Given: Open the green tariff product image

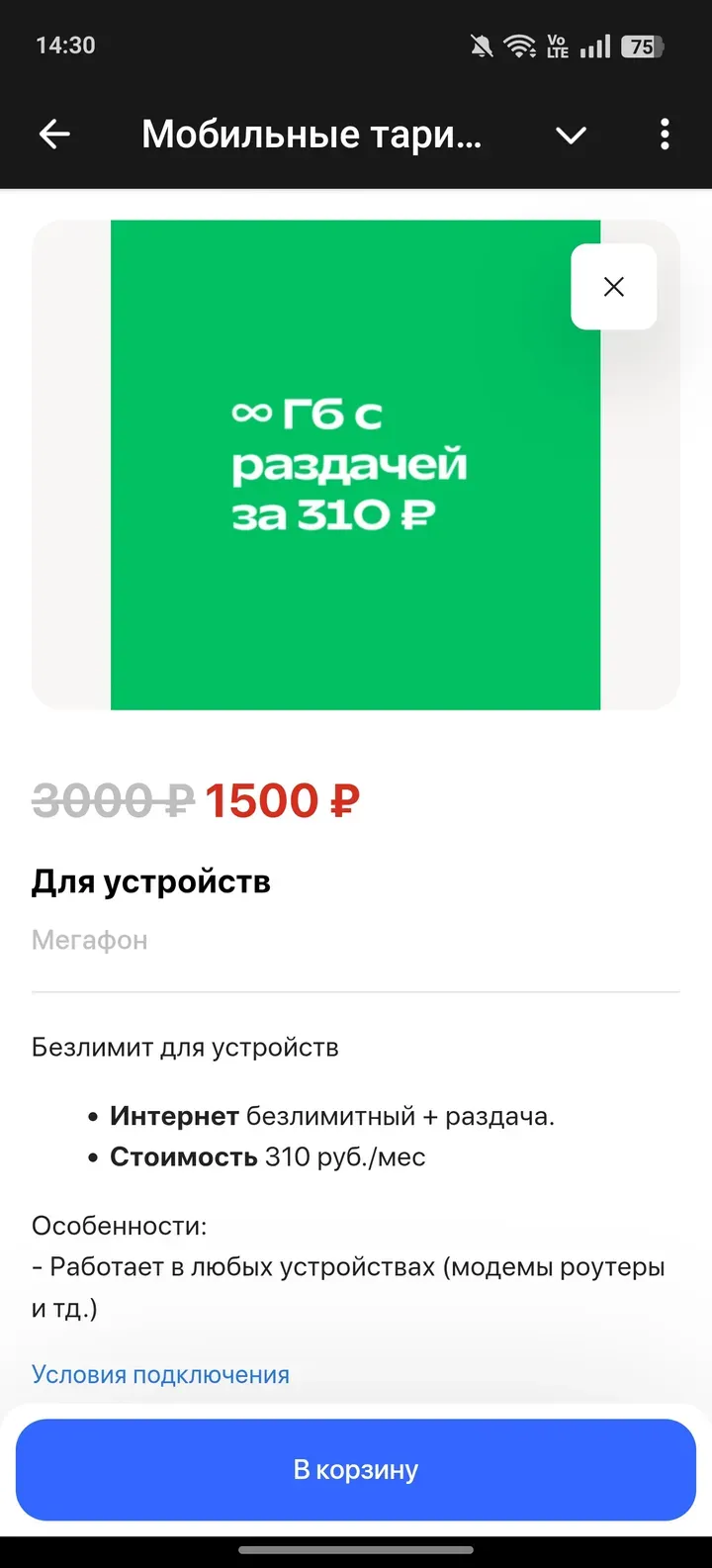Looking at the screenshot, I should (x=354, y=465).
